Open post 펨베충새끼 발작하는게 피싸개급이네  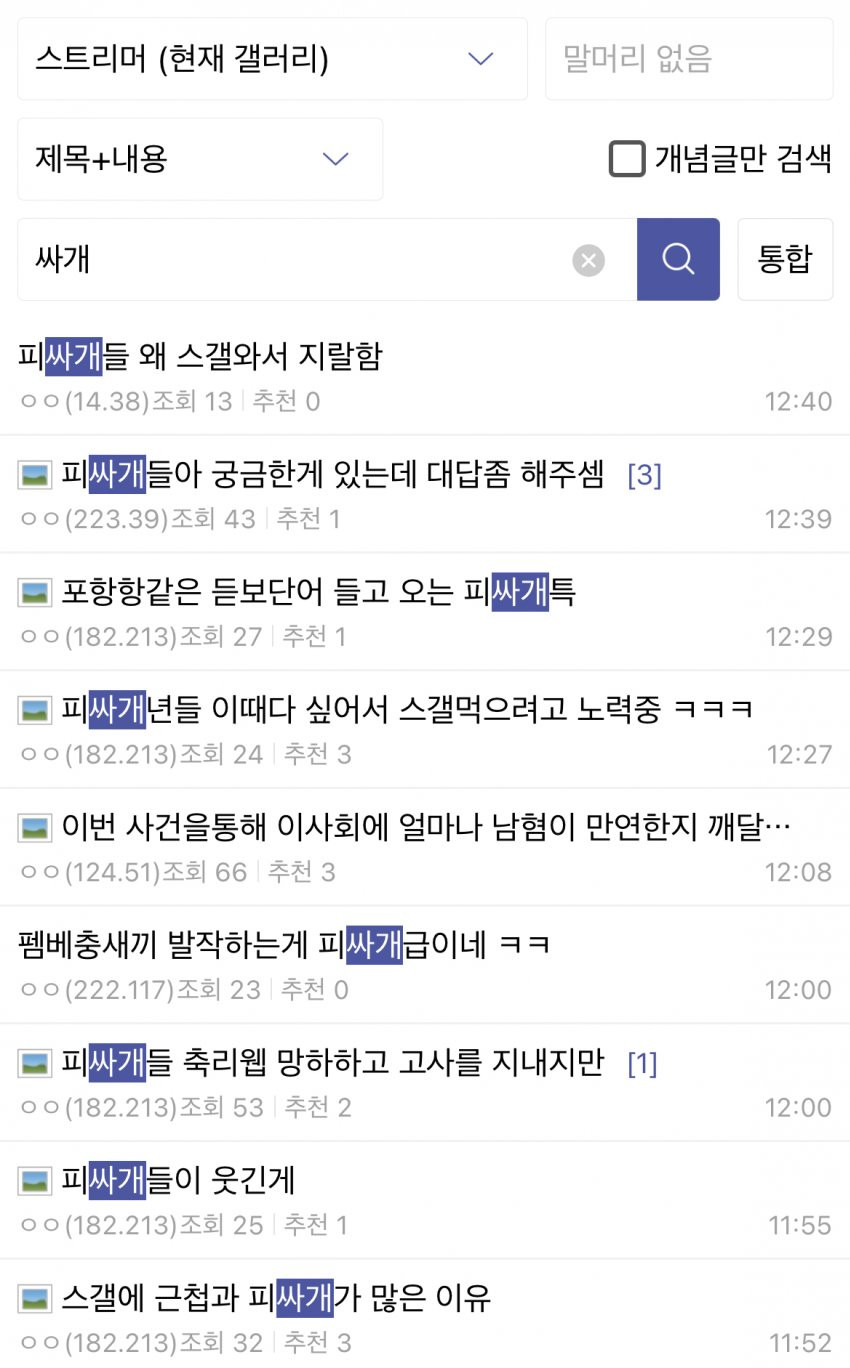pyautogui.click(x=283, y=945)
